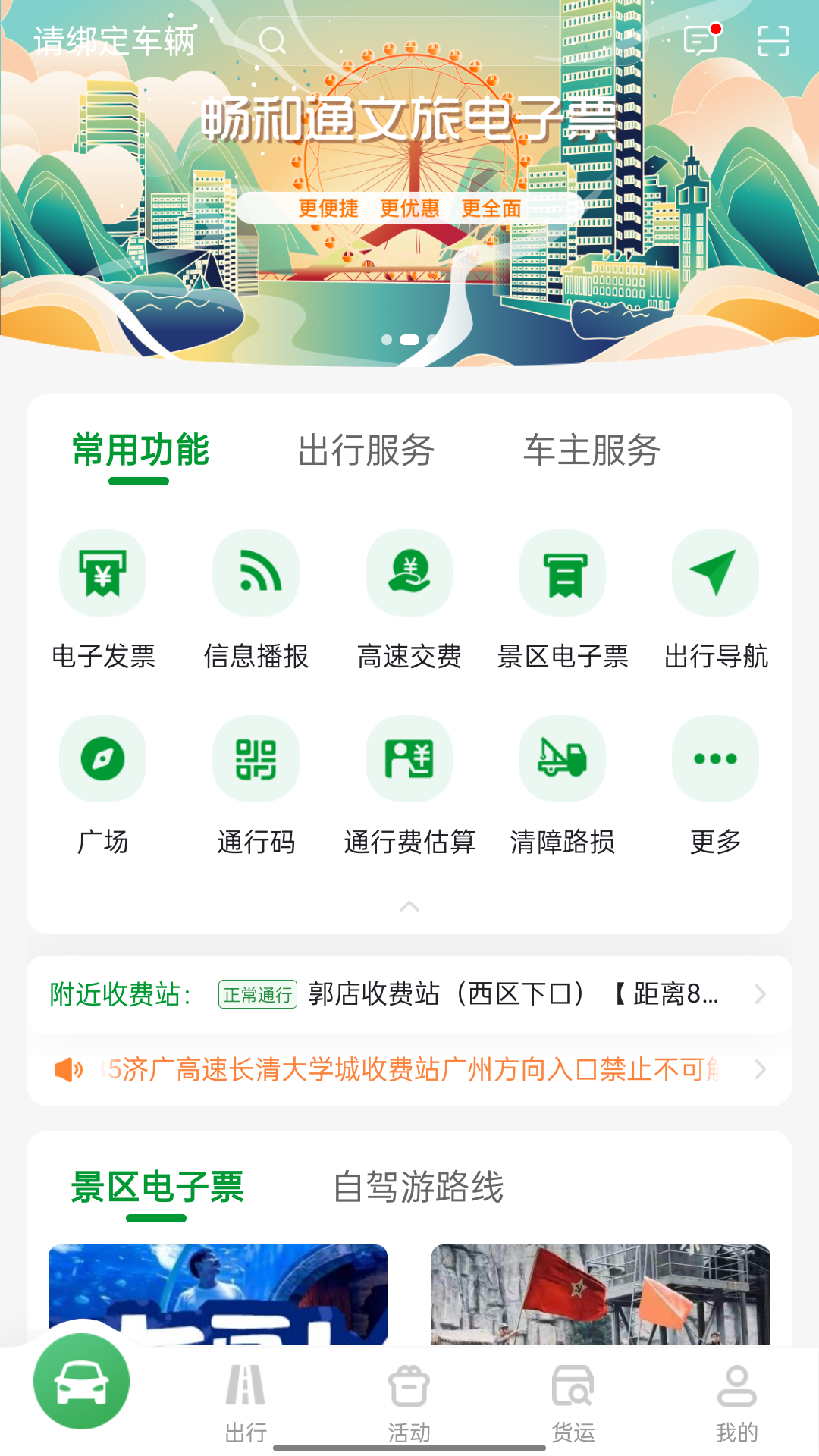Open the 广场 plaza compass icon
819x1456 pixels.
pos(102,759)
